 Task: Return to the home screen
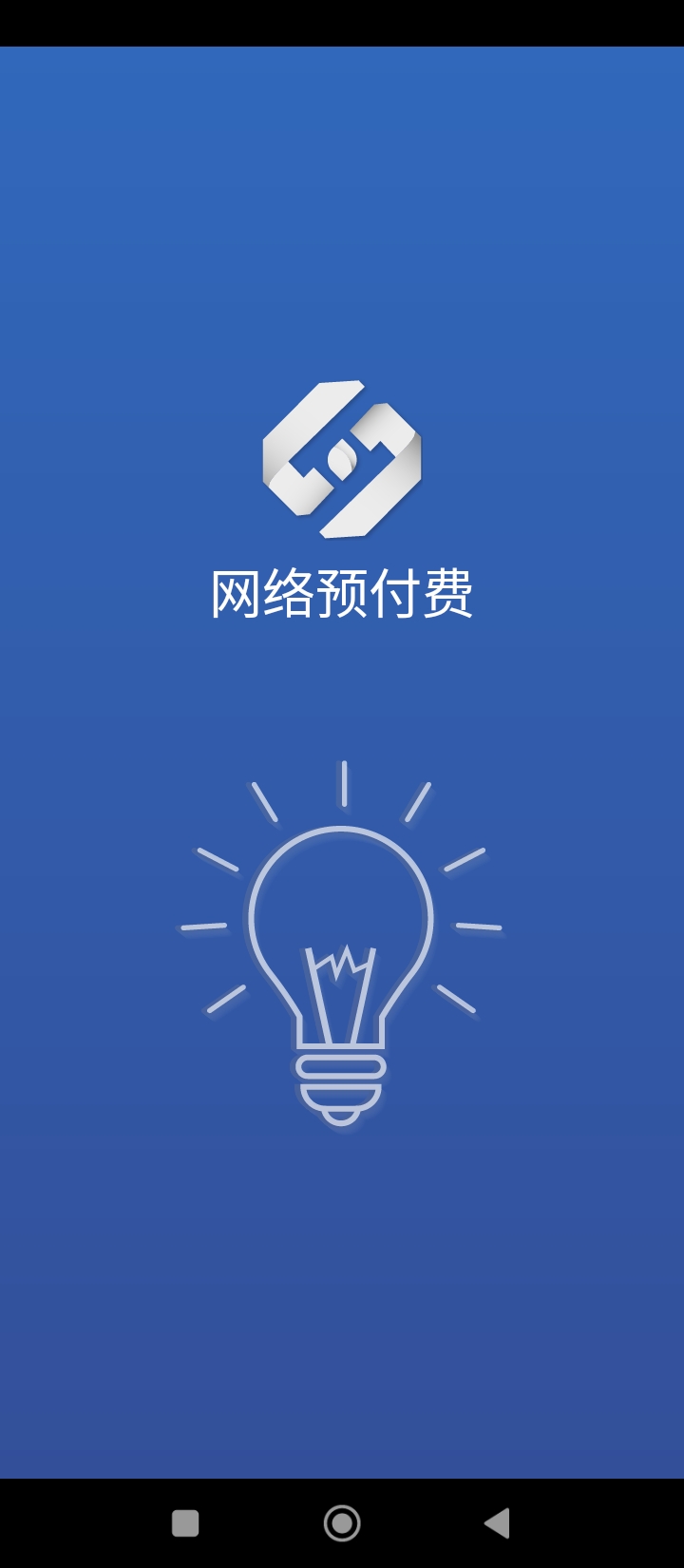pos(342,1523)
